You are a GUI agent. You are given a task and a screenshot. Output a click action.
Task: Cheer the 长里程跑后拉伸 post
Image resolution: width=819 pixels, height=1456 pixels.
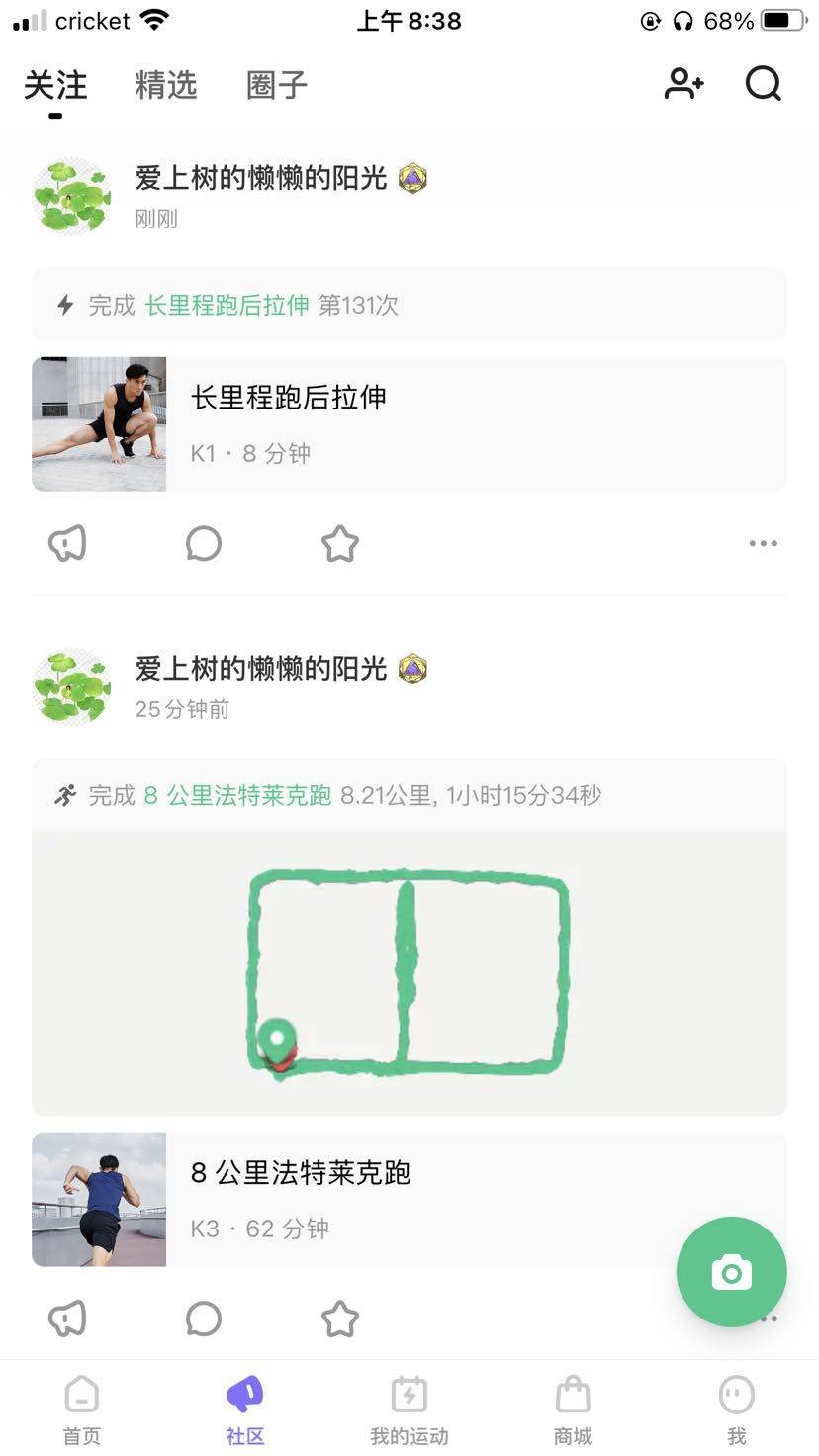[x=67, y=543]
